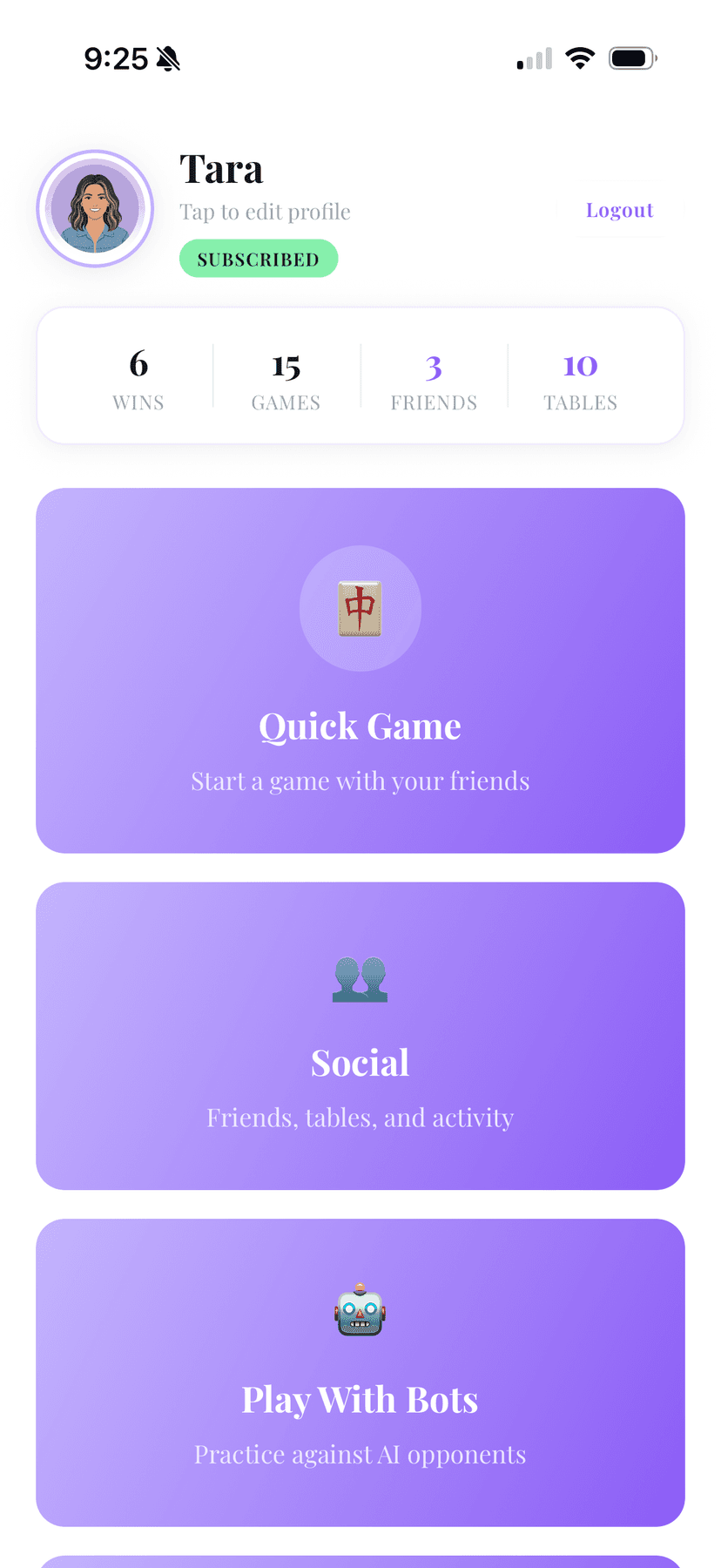Tap 'Tap to edit profile' text

[x=265, y=212]
